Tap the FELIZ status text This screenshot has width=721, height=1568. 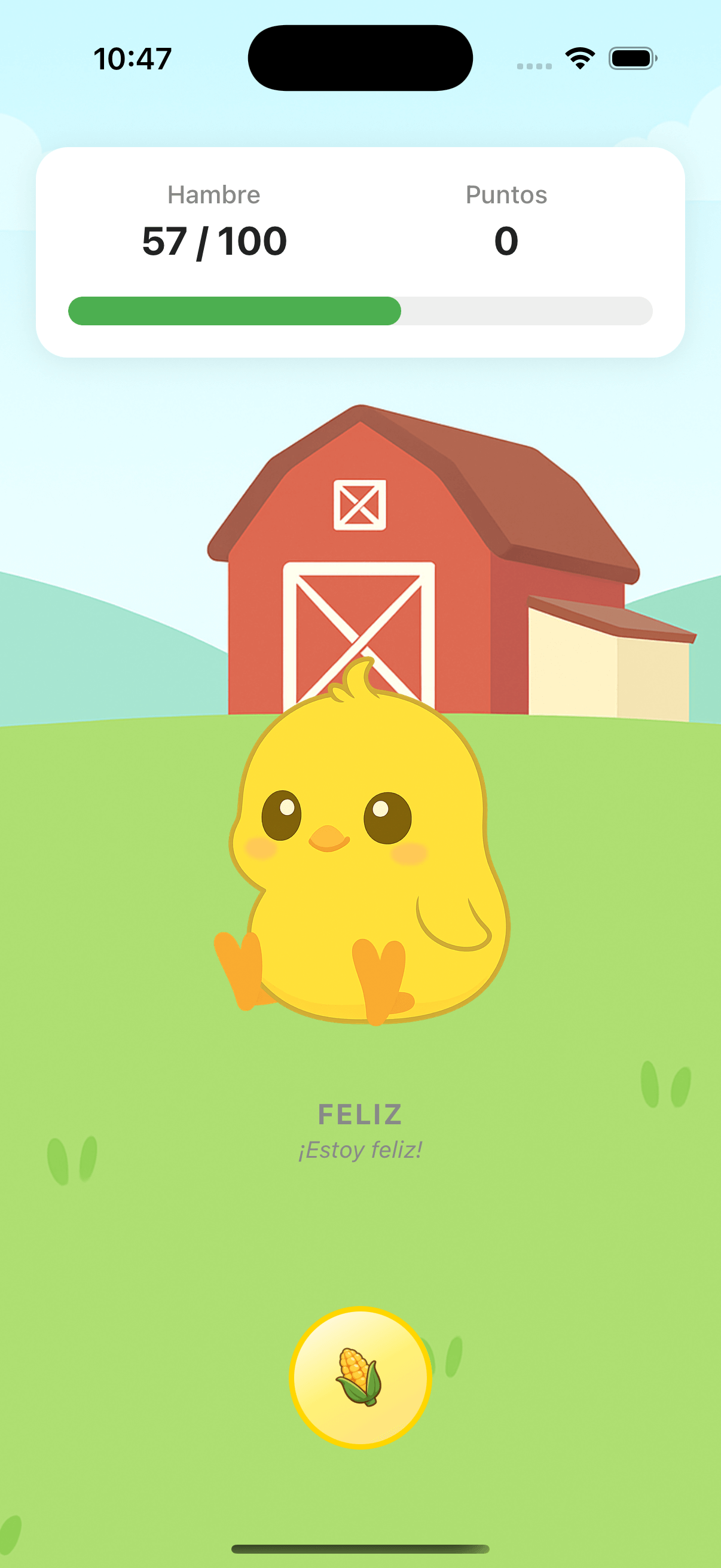360,1115
